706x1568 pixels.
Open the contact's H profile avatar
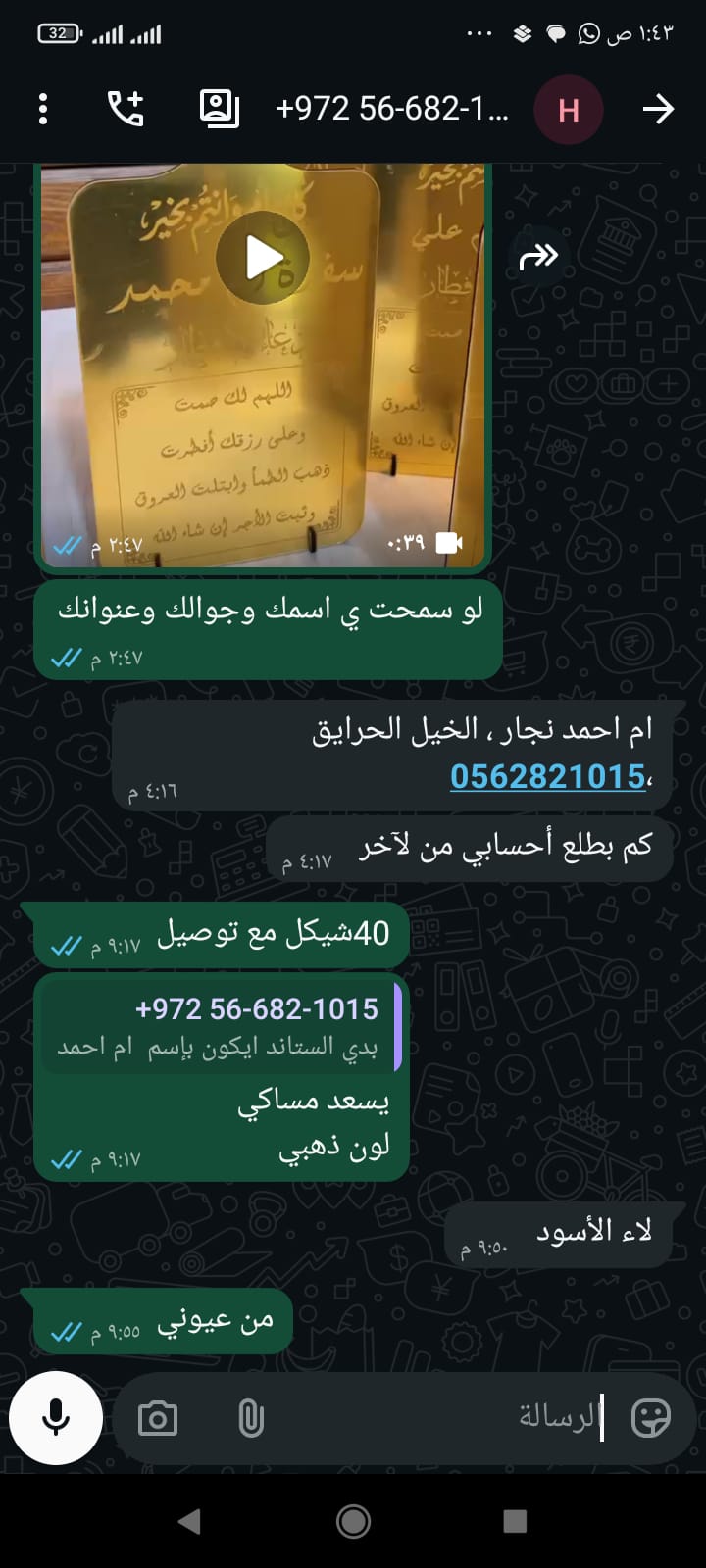tap(568, 109)
